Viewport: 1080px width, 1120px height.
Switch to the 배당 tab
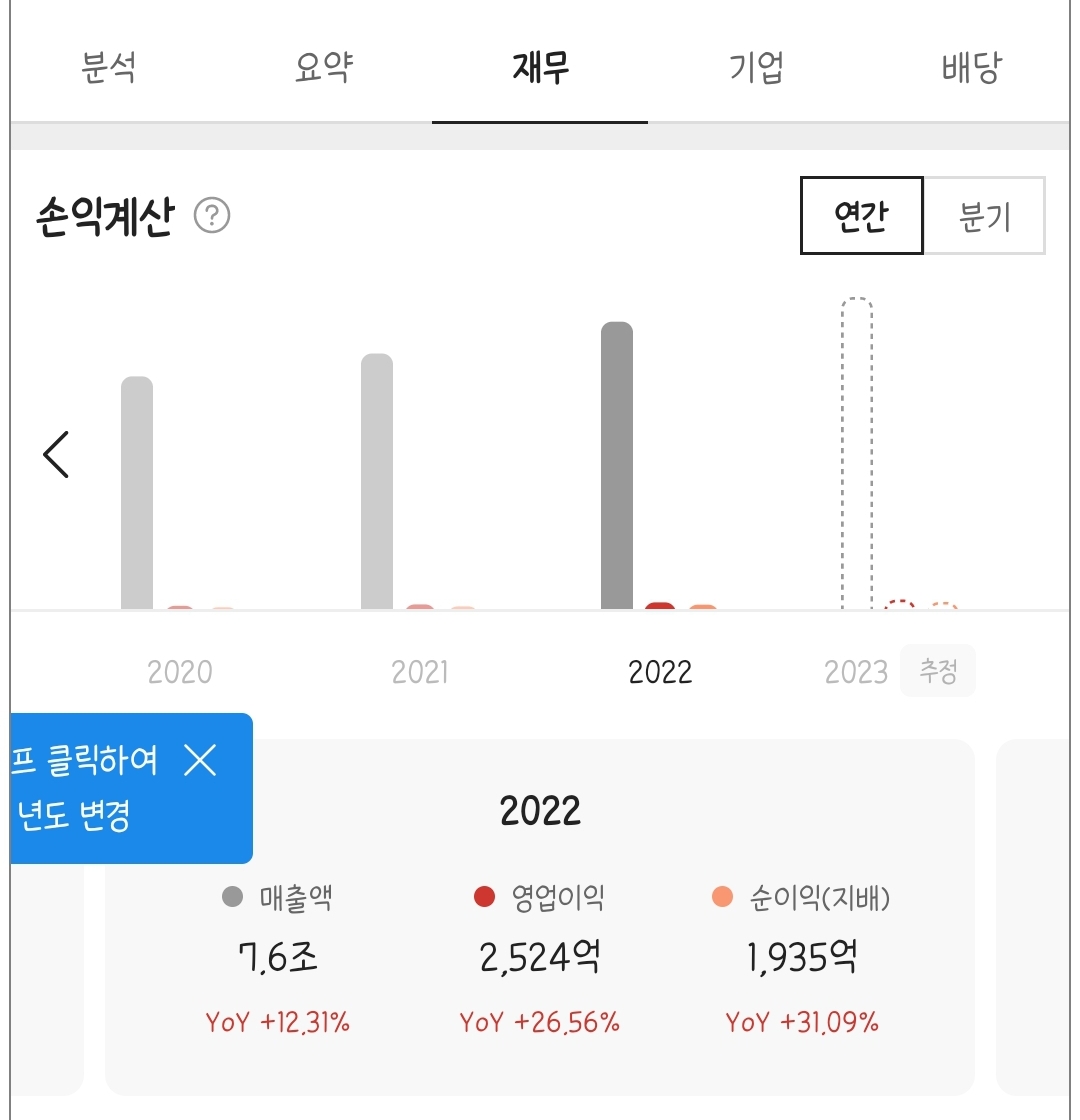pos(968,67)
